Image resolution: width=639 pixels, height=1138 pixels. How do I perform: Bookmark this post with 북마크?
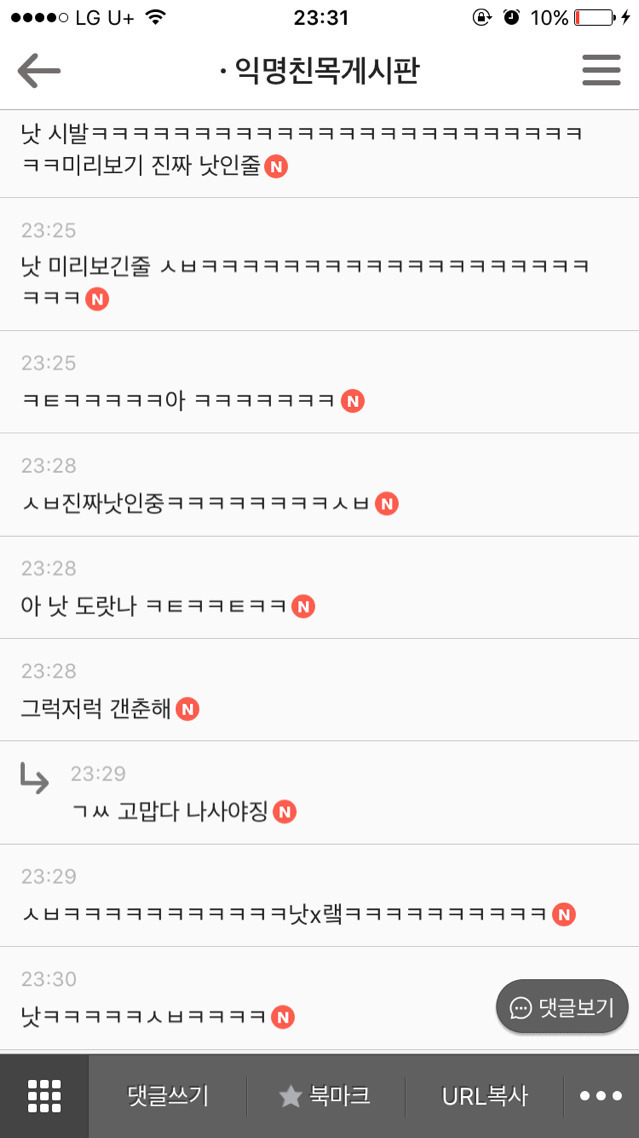coord(325,1096)
